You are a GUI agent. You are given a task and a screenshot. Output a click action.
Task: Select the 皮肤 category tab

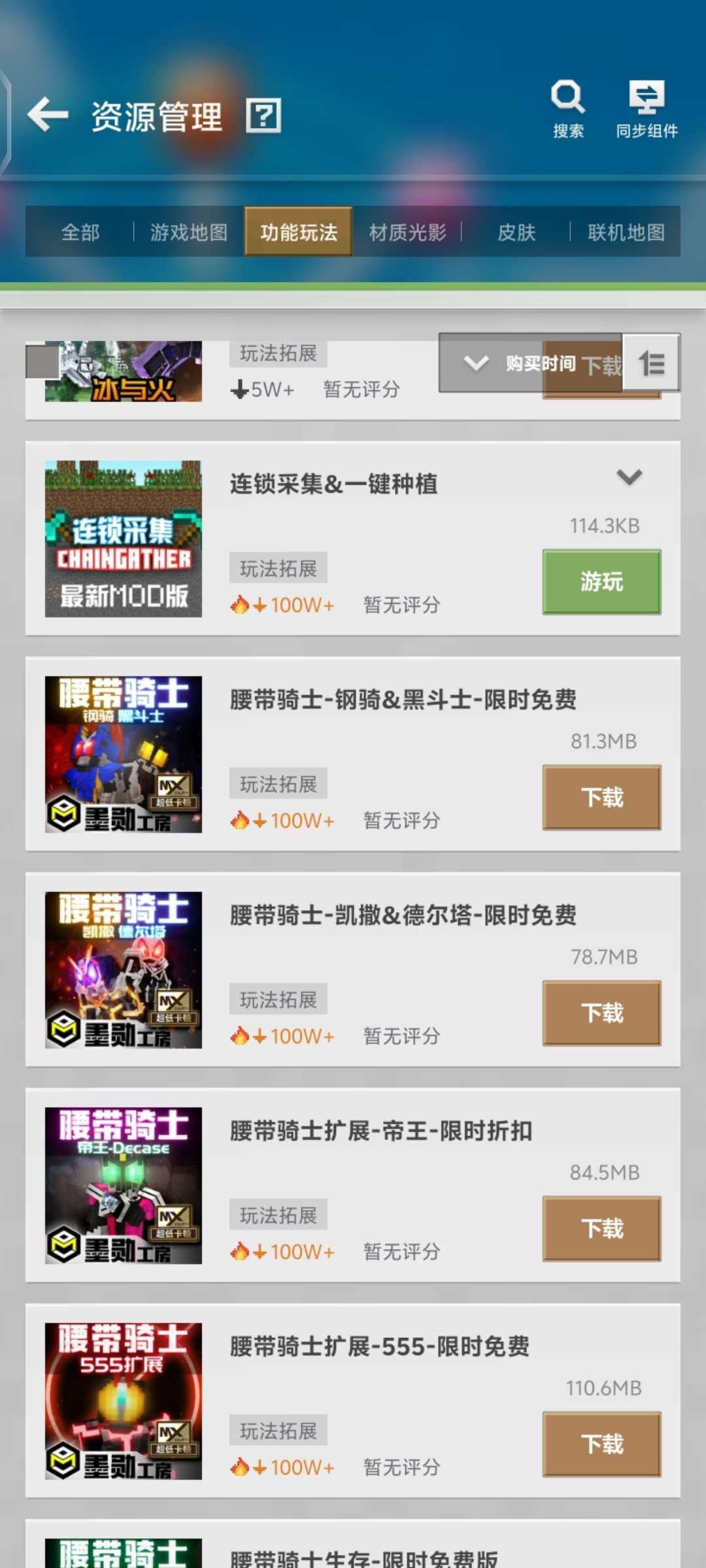click(x=516, y=232)
